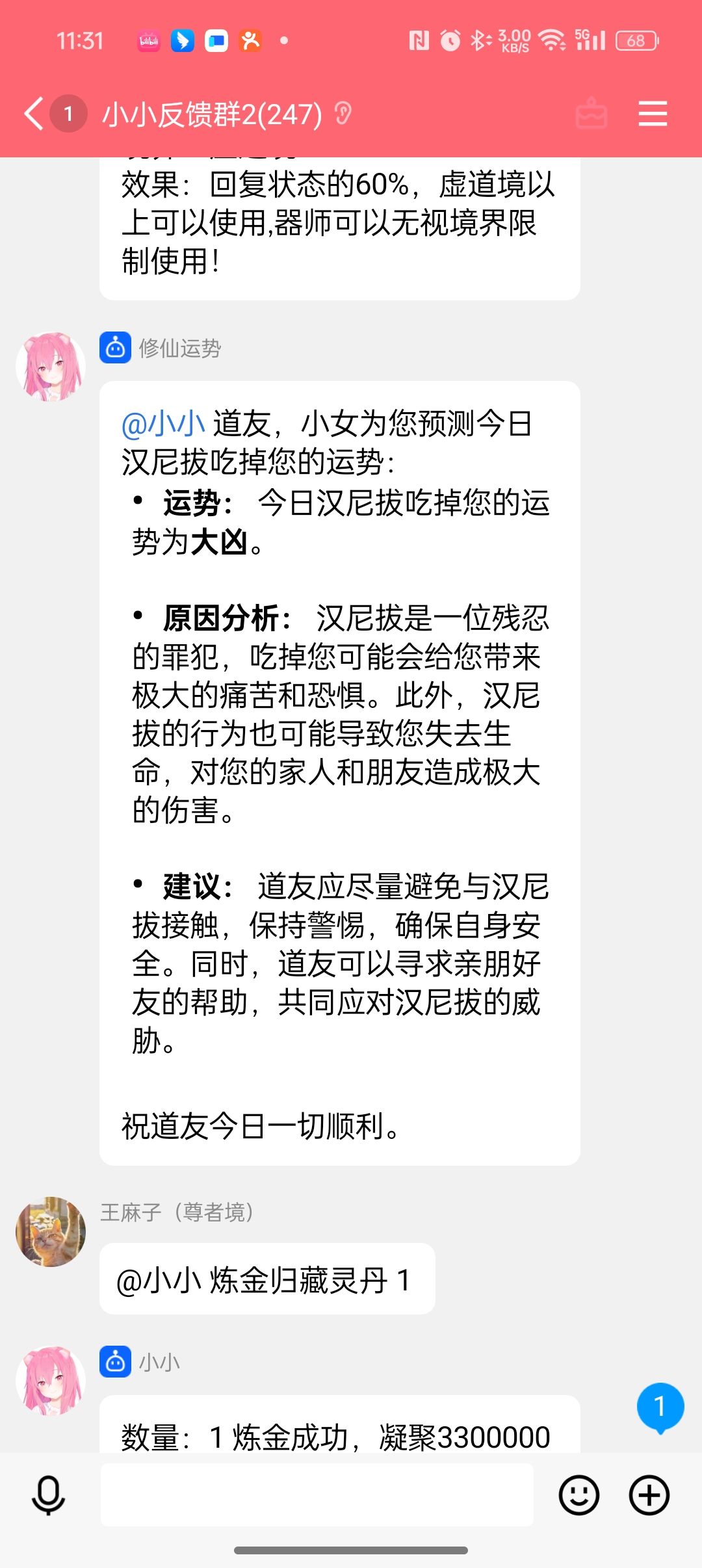Open the group menu (three lines)
Screen dimensions: 702x1568
coord(652,114)
